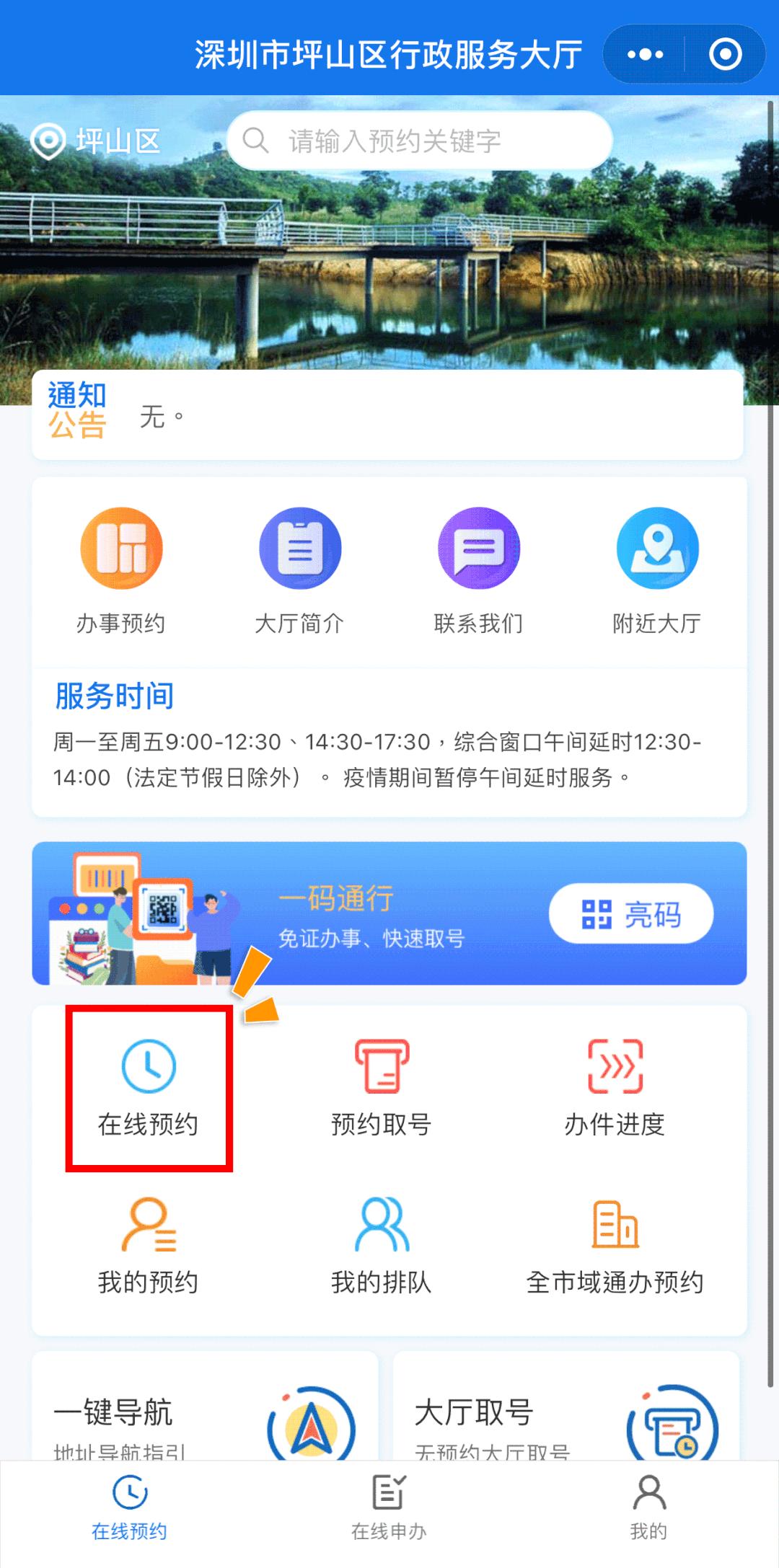Image resolution: width=779 pixels, height=1568 pixels.
Task: Open 预约取号 ticket pickup
Action: 382,1088
